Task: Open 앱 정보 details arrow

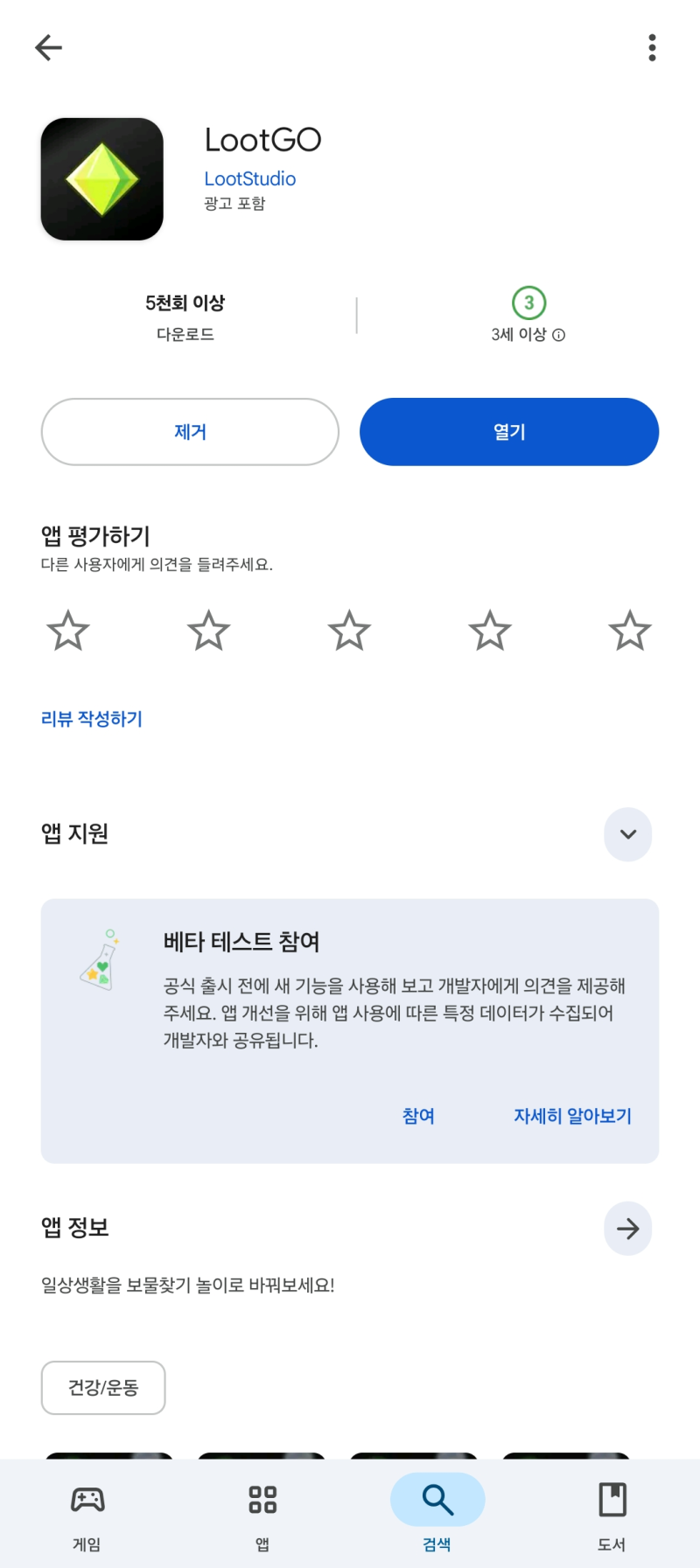Action: 627,1229
